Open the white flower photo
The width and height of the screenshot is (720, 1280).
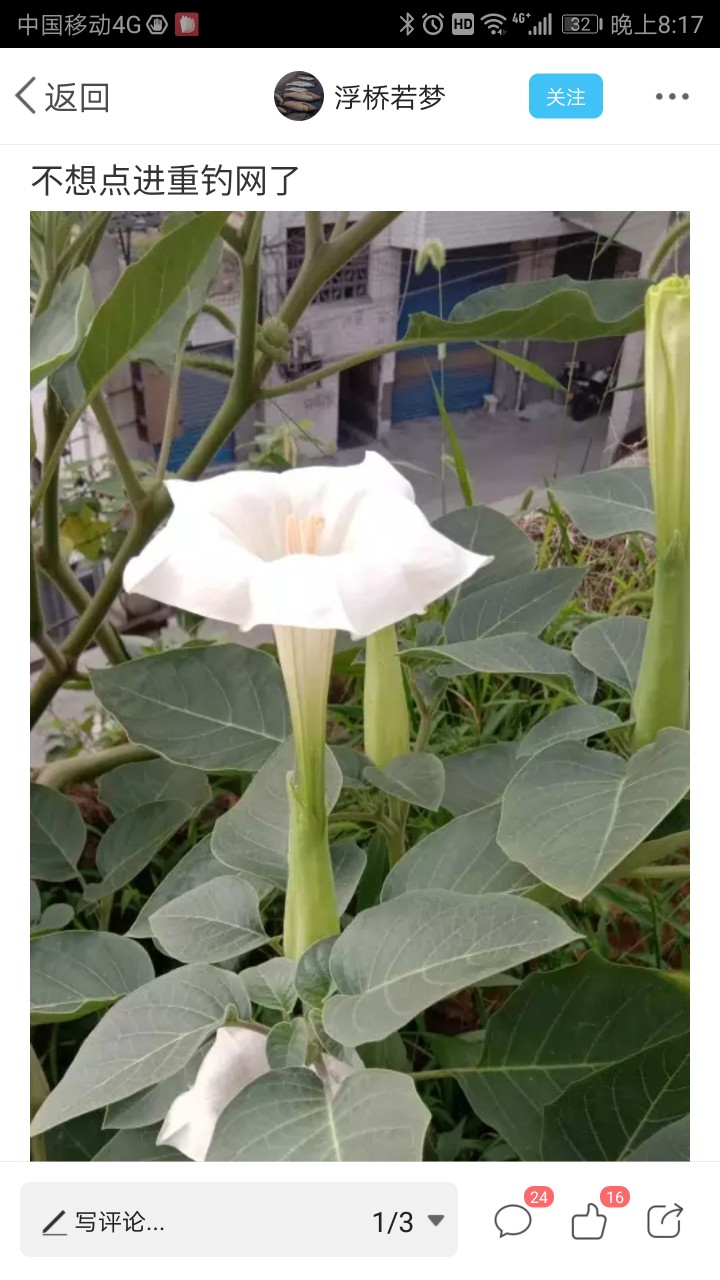[360, 685]
